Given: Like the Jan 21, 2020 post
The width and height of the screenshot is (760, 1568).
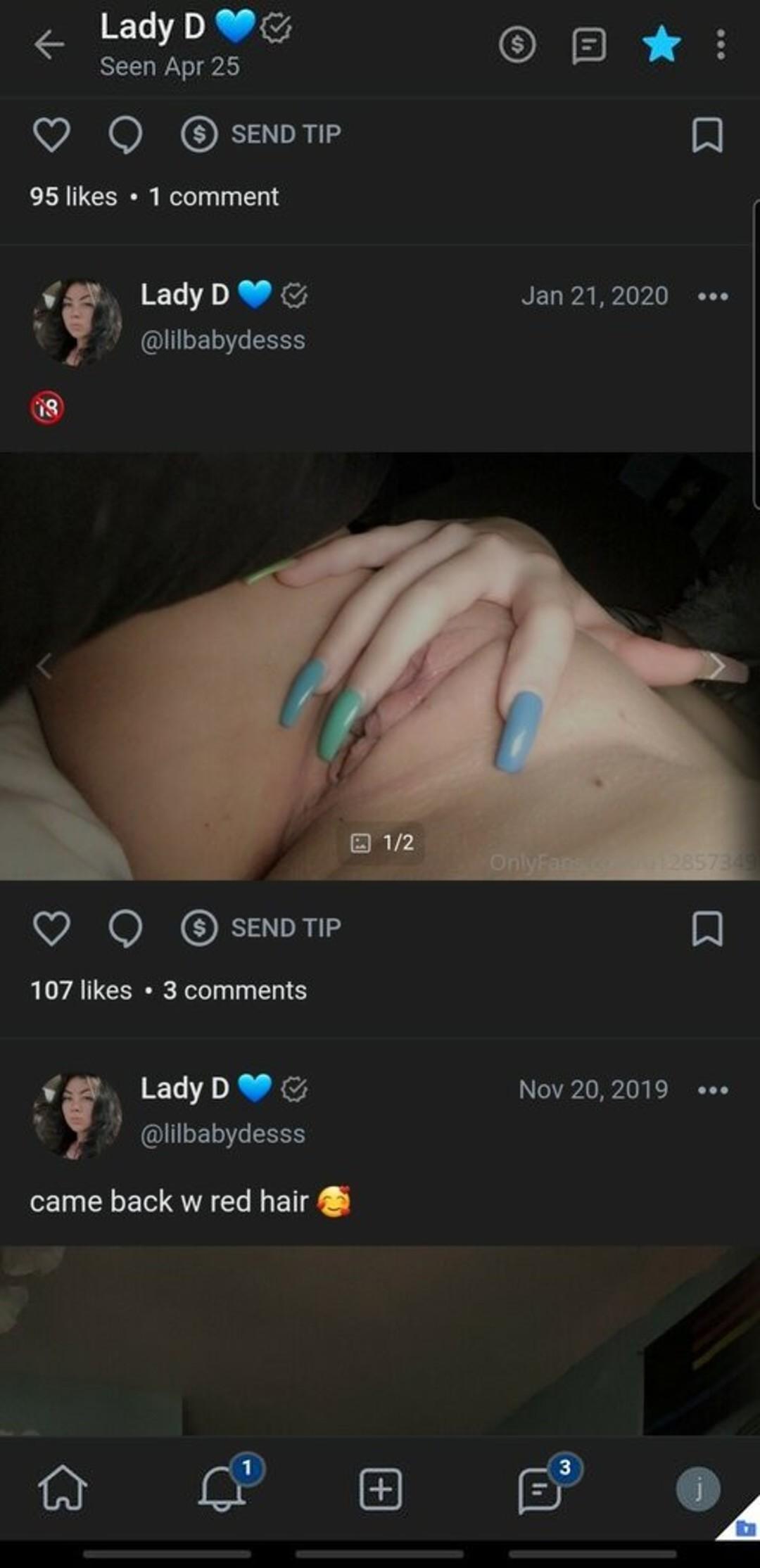Looking at the screenshot, I should point(51,929).
